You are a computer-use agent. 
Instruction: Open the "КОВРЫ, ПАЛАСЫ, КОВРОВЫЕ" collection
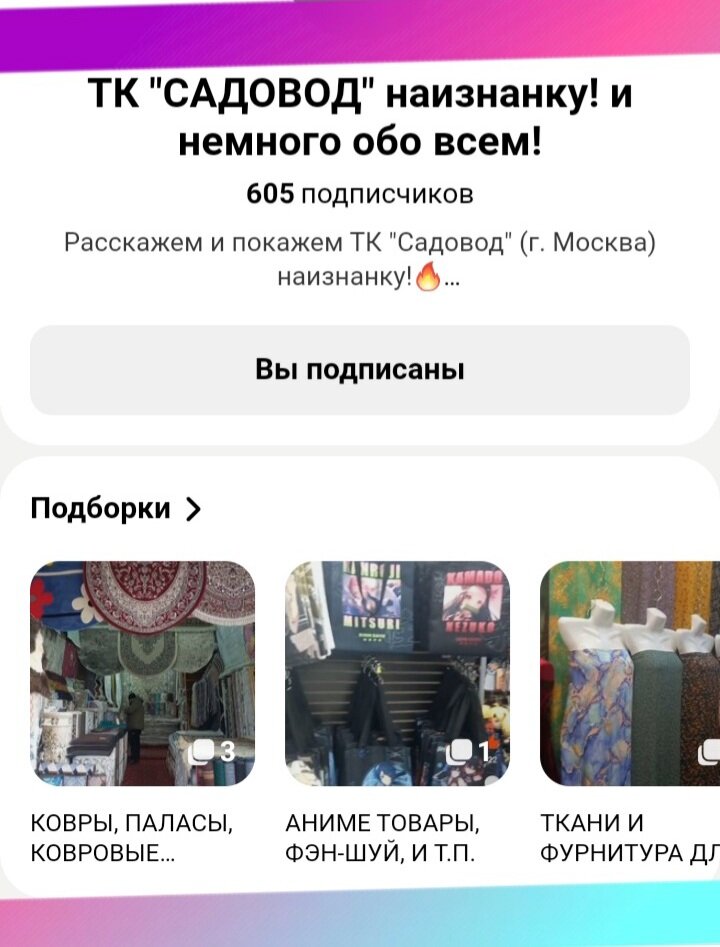(142, 673)
